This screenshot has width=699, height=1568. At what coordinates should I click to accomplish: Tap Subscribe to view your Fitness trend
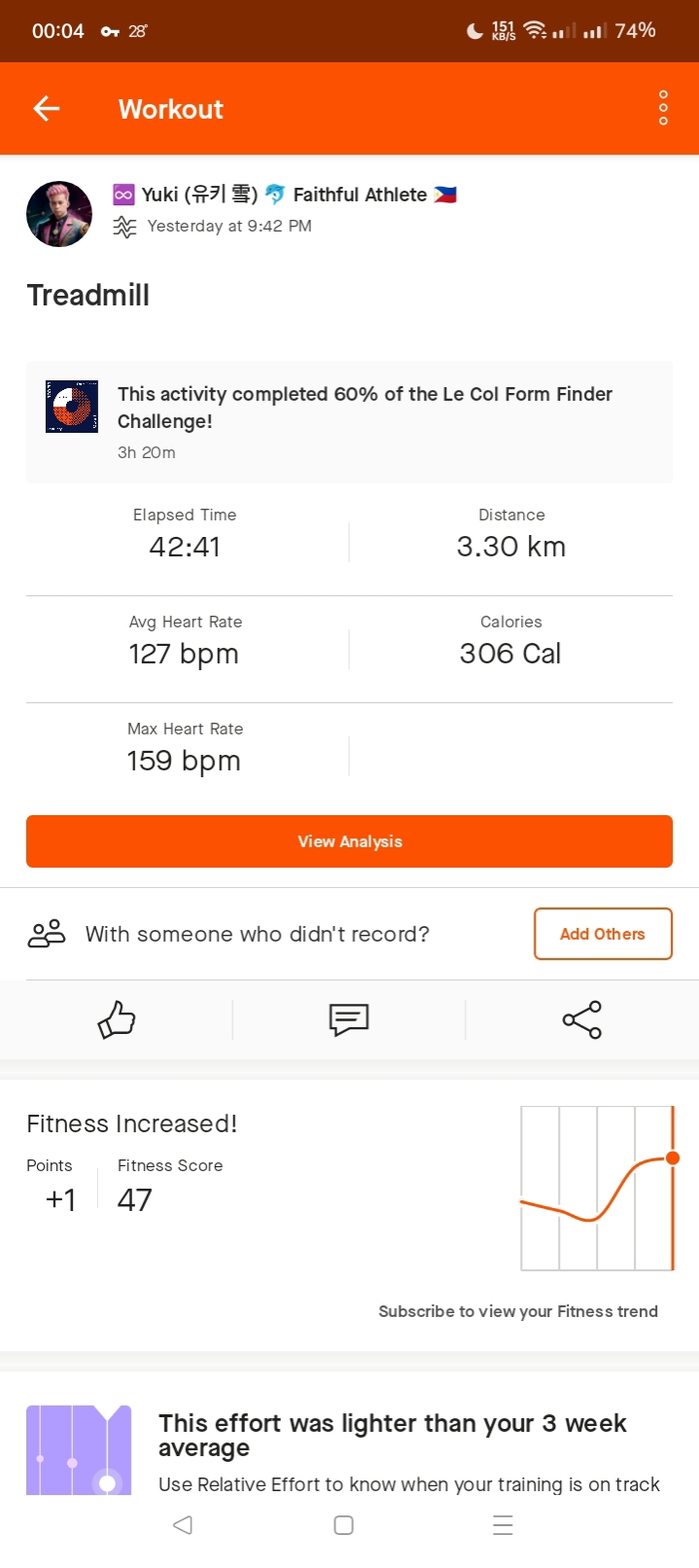[x=518, y=1311]
